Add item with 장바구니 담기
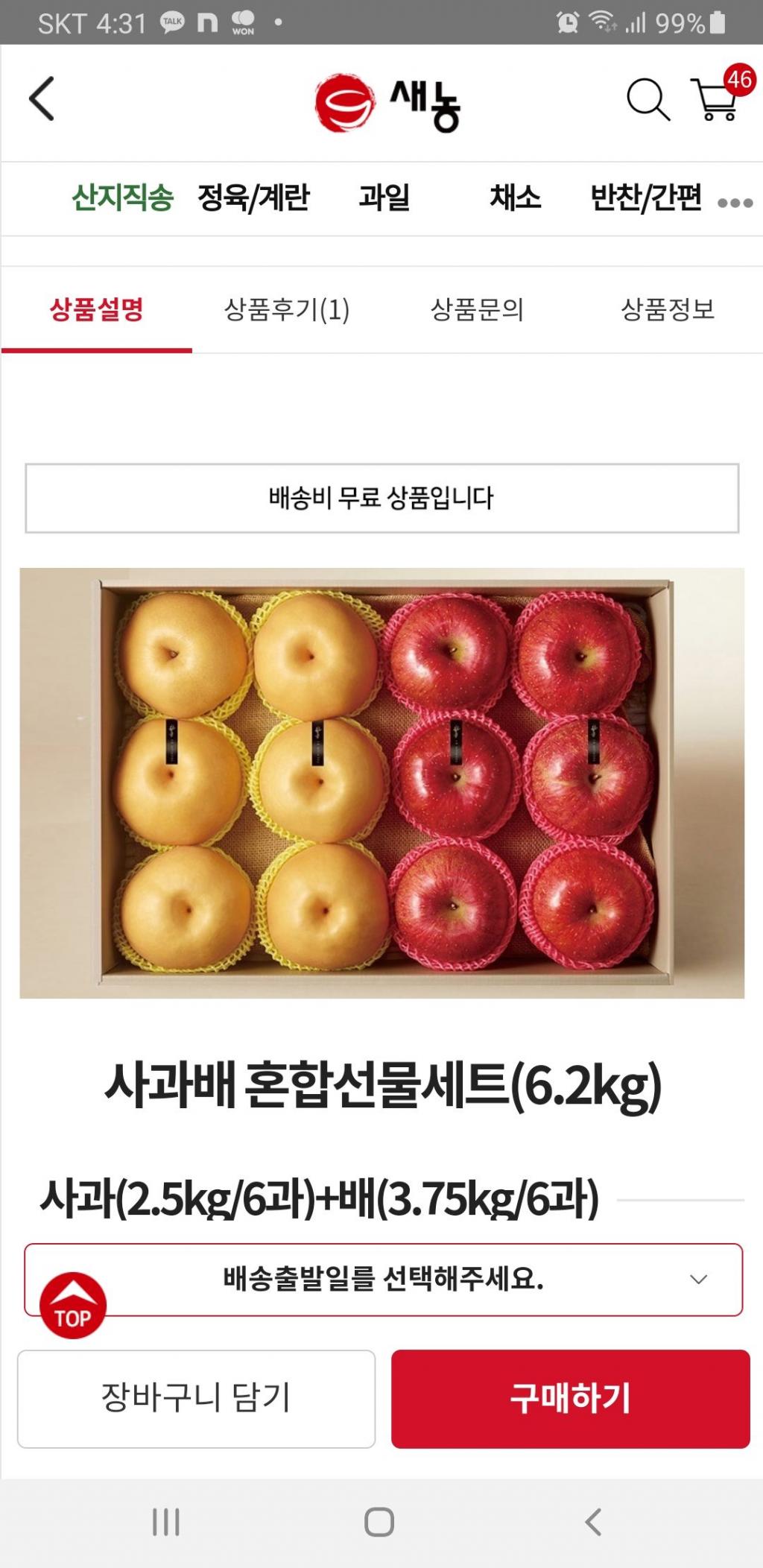The height and width of the screenshot is (1568, 763). pos(196,1398)
